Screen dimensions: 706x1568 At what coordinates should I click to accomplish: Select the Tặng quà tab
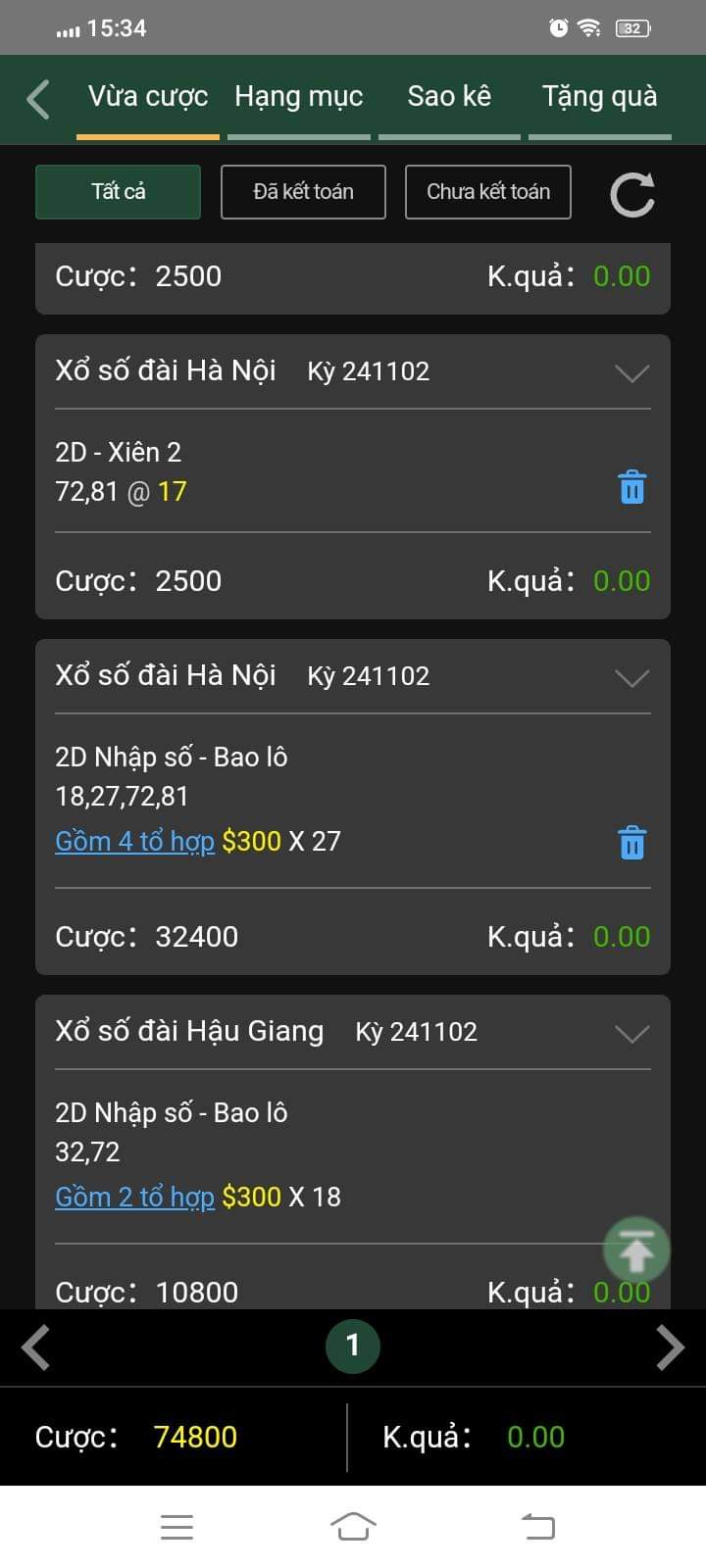599,97
